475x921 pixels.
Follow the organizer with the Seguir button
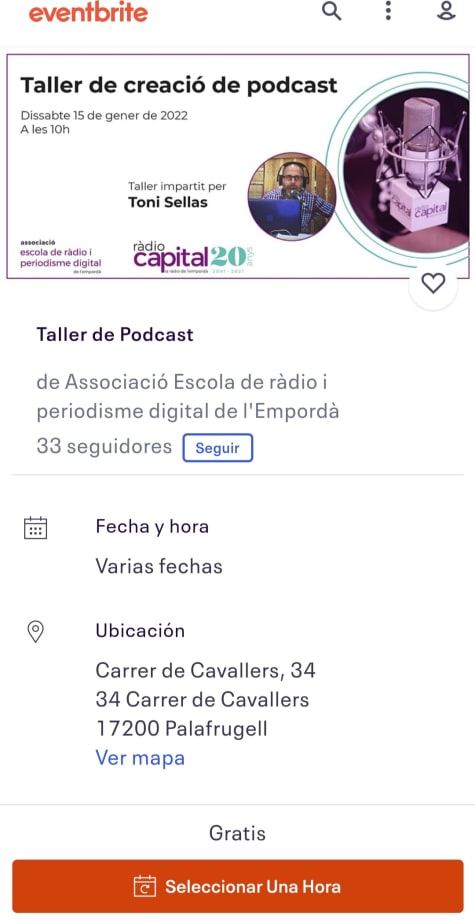pyautogui.click(x=218, y=448)
